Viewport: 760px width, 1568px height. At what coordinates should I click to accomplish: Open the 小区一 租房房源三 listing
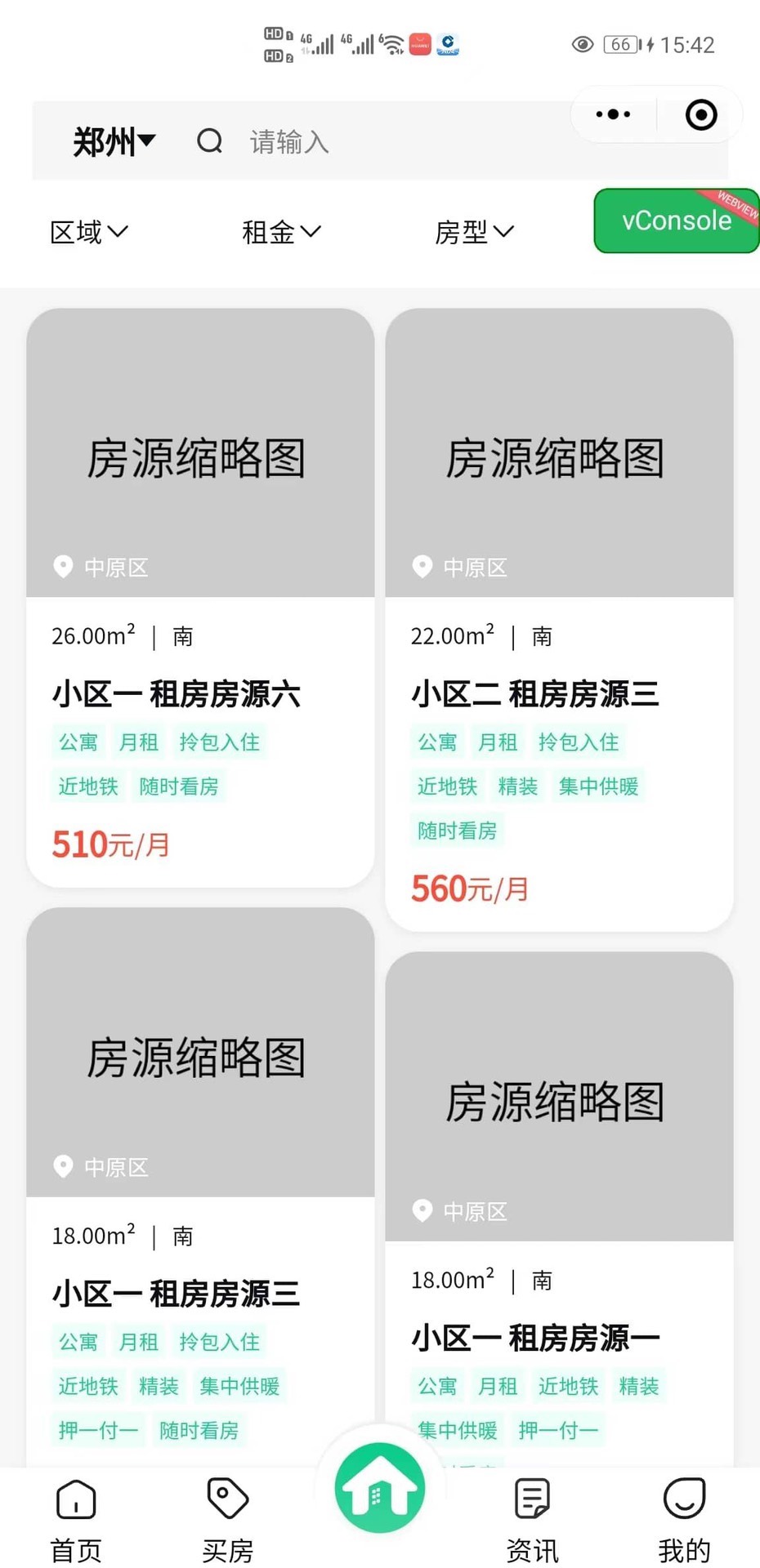point(200,1187)
